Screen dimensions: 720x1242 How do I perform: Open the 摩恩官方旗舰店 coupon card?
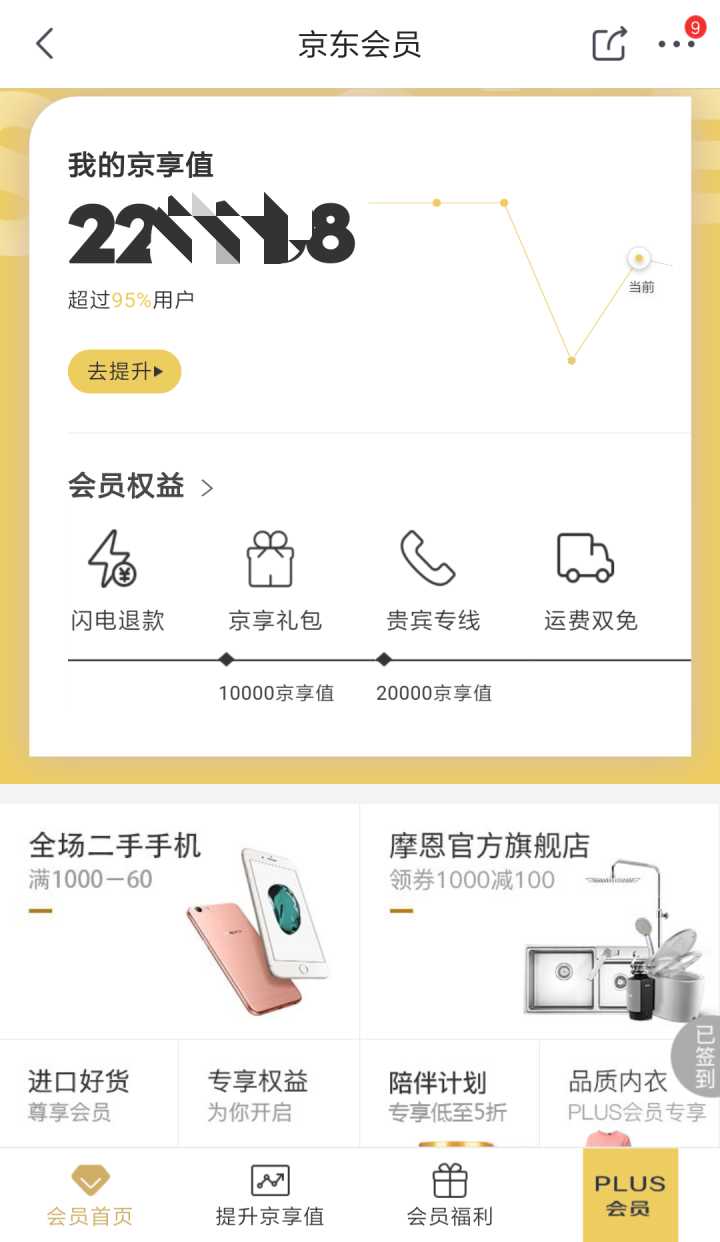point(540,920)
